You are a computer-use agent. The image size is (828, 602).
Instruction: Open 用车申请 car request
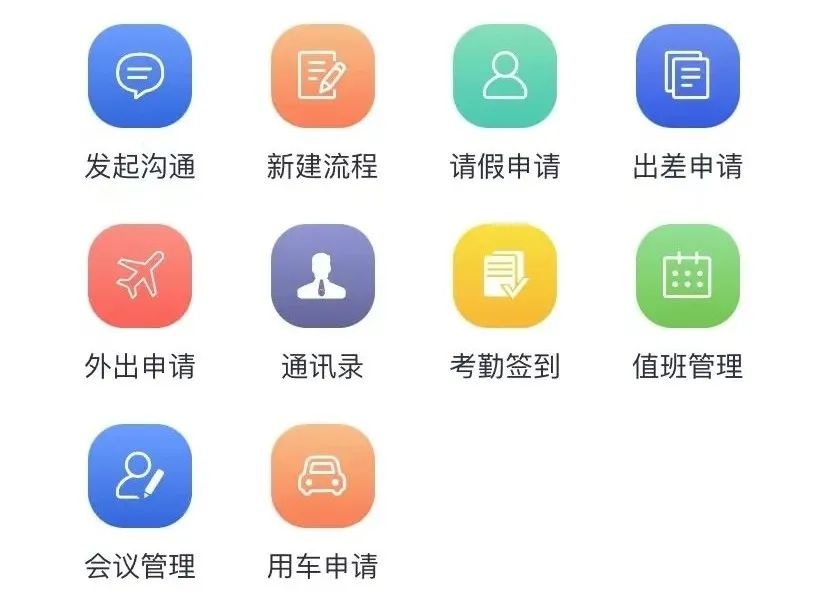322,476
